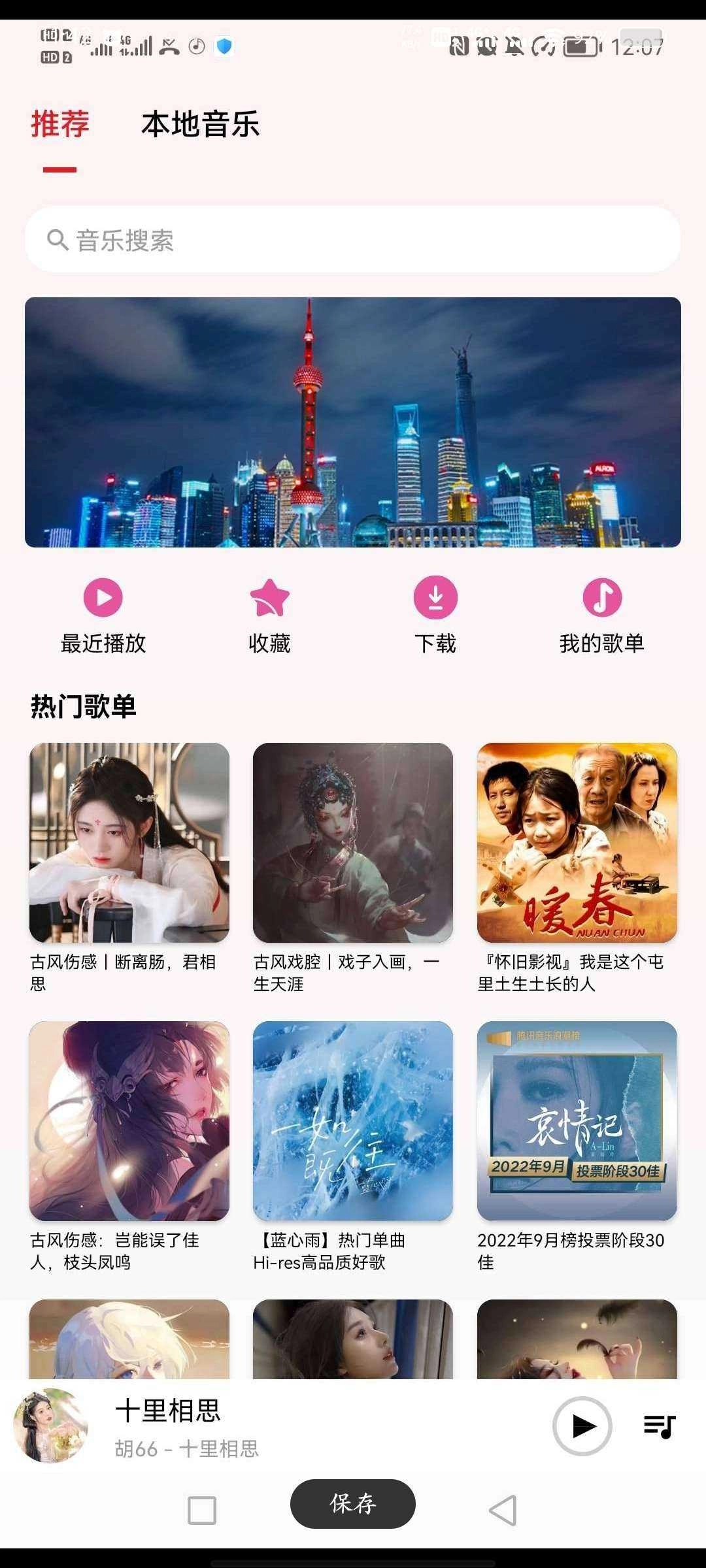Open the Shanghai skyline banner
Image resolution: width=706 pixels, height=1568 pixels.
tap(353, 422)
